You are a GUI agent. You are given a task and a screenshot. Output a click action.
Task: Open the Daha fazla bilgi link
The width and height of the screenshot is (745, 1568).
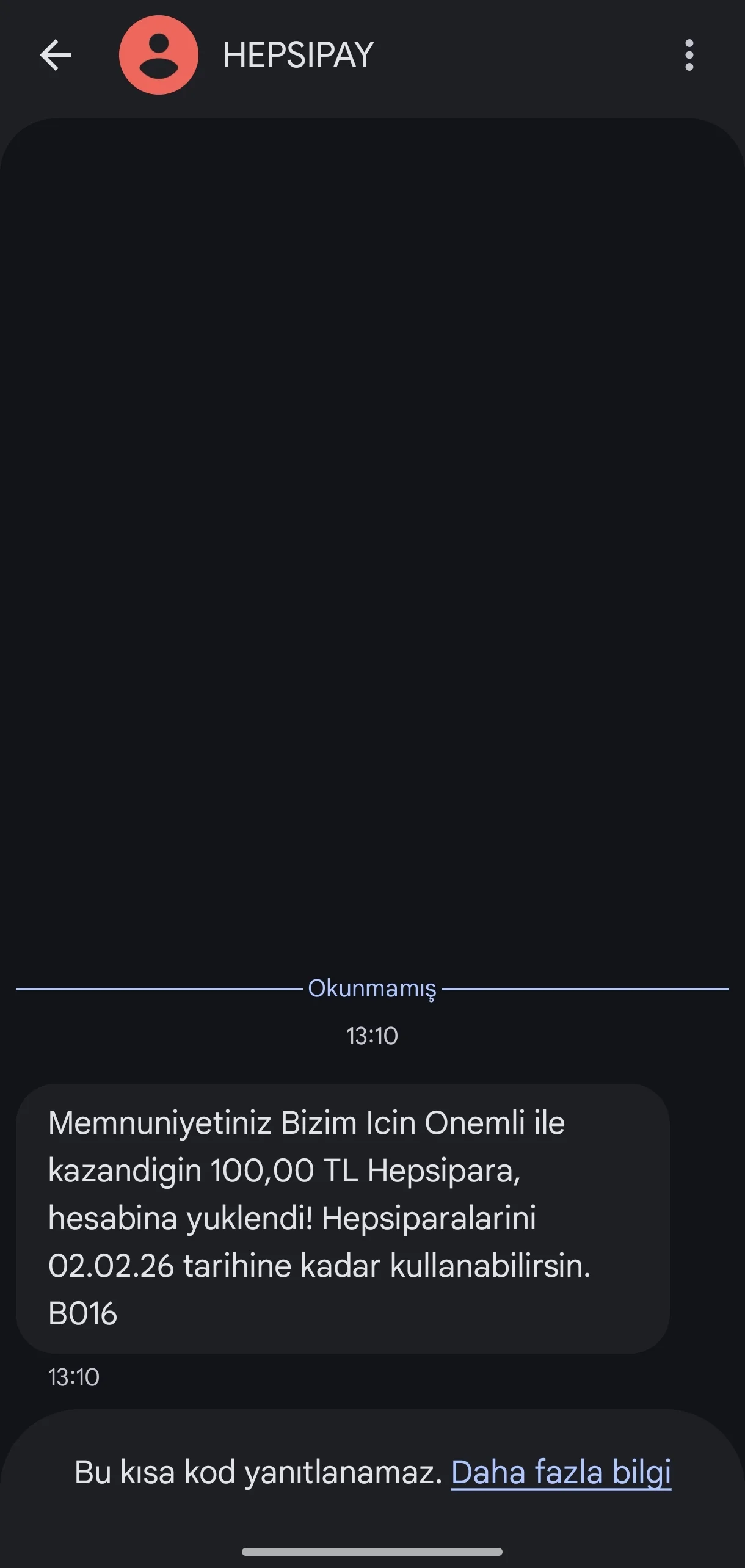click(561, 1472)
